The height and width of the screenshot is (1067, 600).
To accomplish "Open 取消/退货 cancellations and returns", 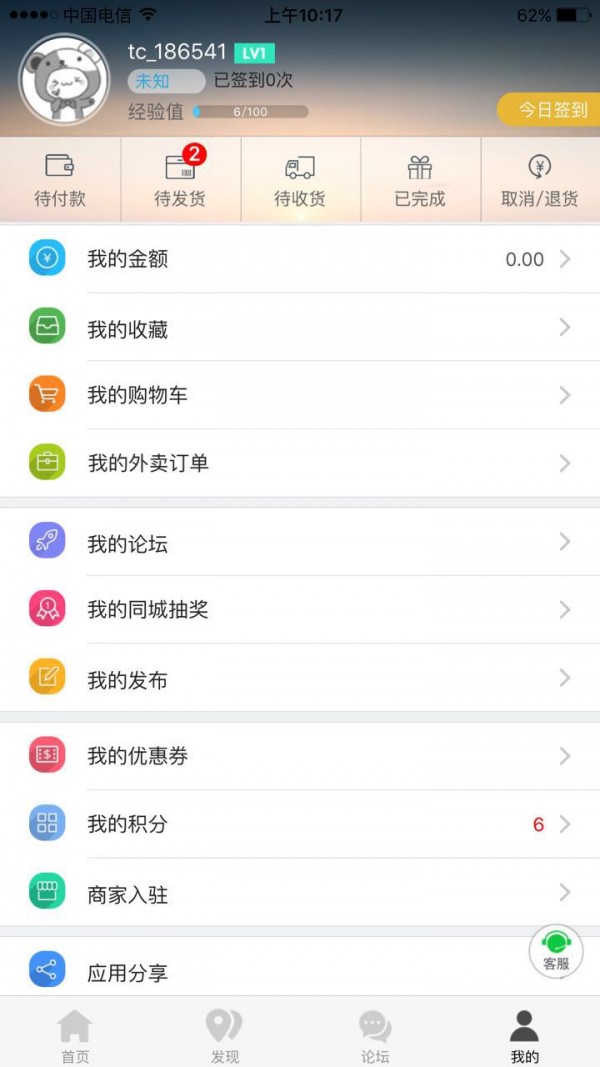I will click(x=540, y=180).
